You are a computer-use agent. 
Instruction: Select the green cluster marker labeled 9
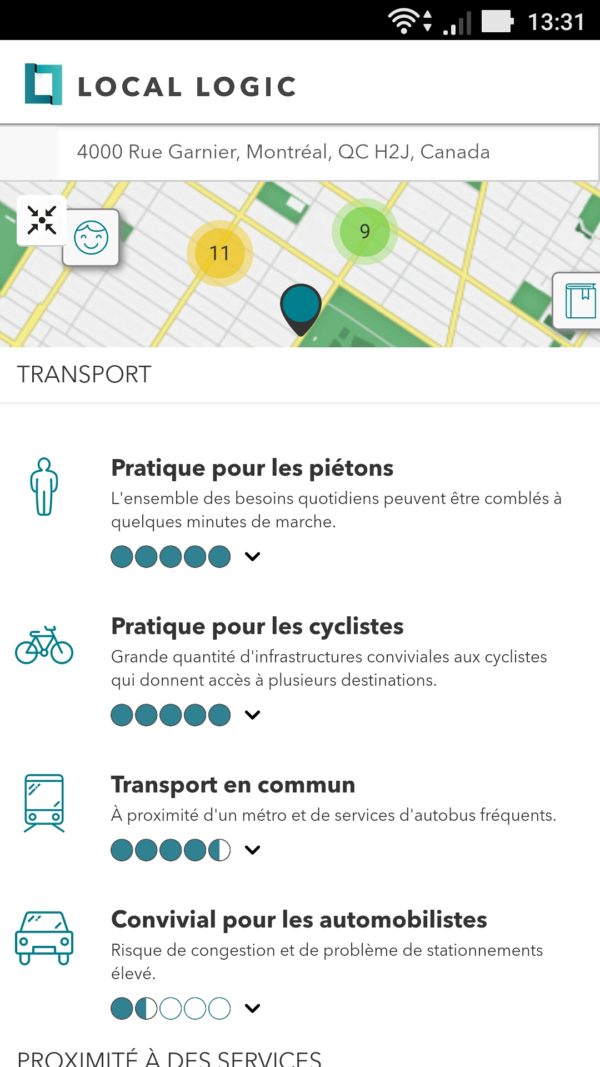coord(365,232)
